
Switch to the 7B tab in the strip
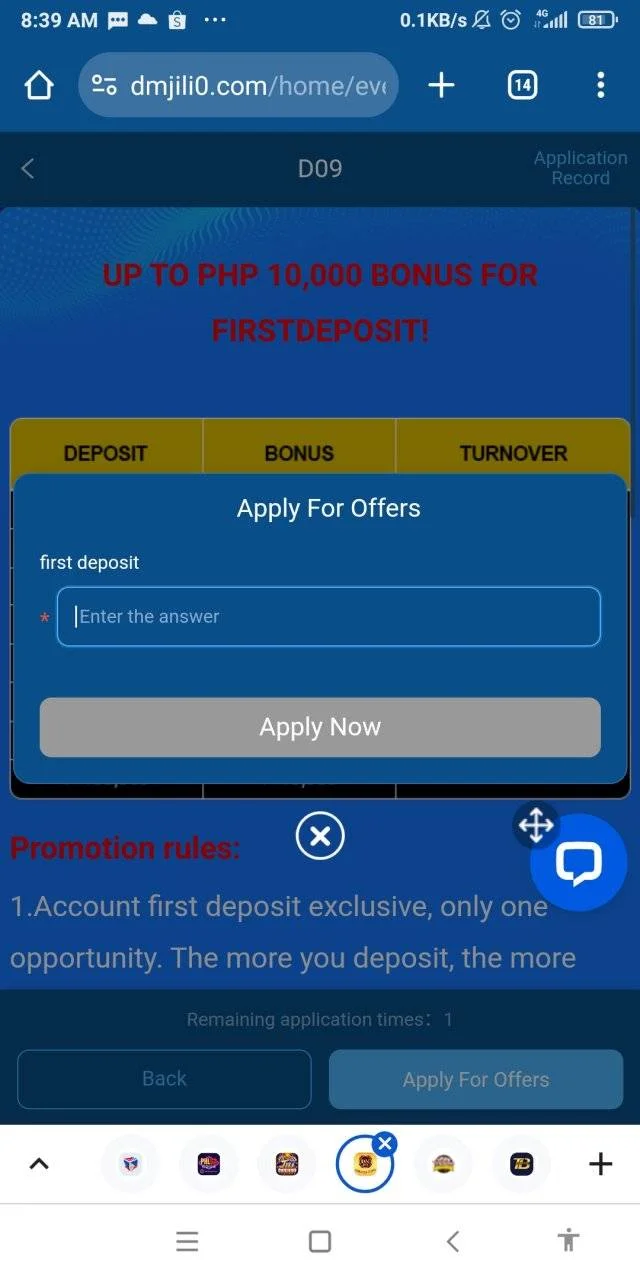coord(521,1164)
